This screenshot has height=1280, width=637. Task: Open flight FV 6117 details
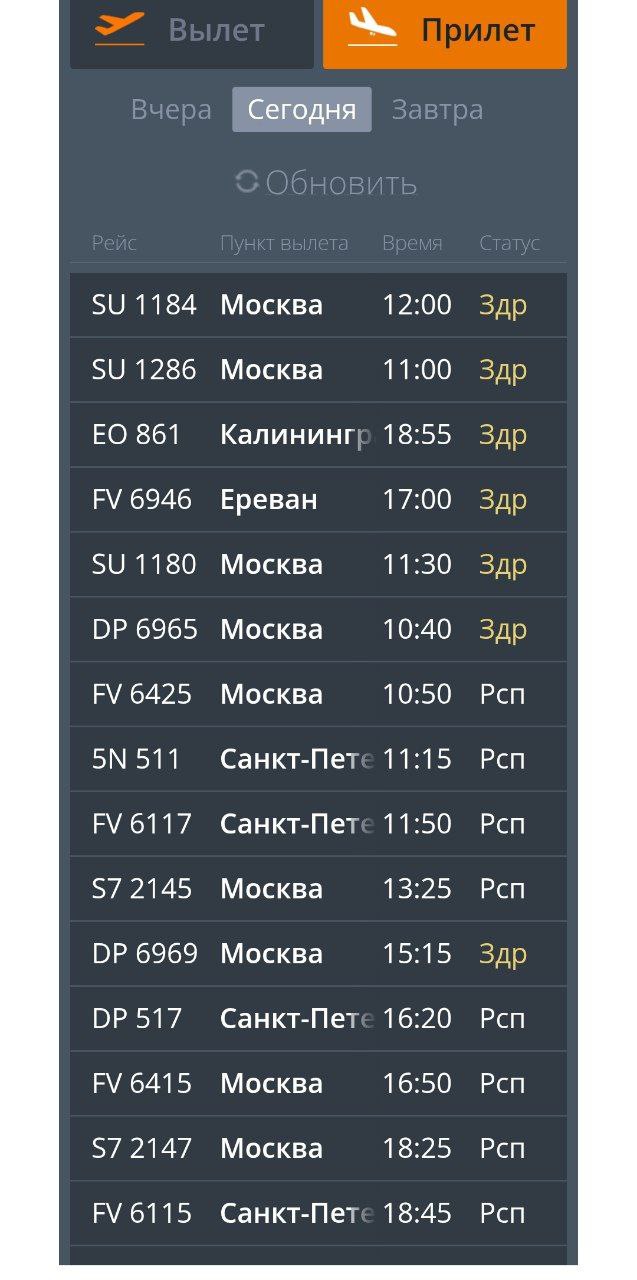[x=318, y=825]
